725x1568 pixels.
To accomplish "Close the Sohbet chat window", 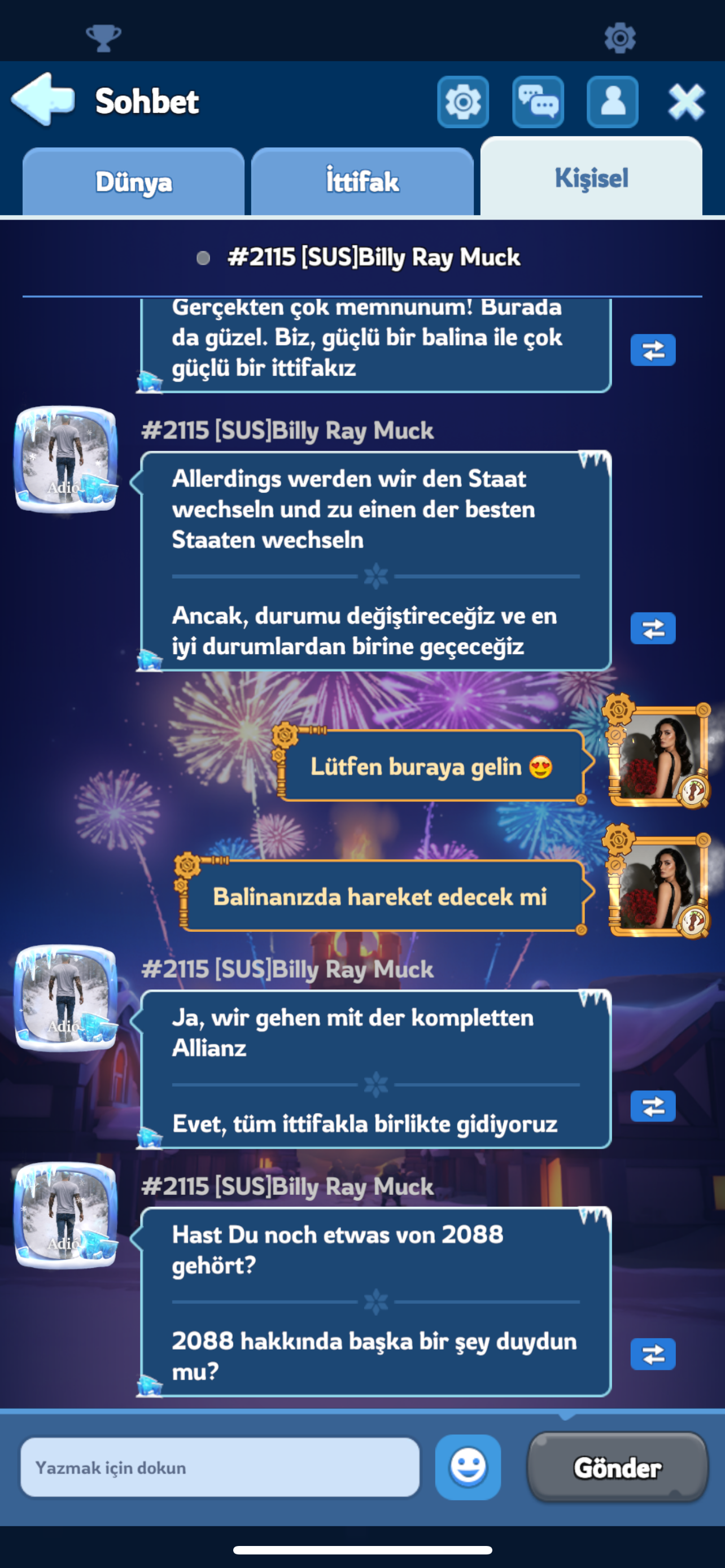I will click(687, 101).
